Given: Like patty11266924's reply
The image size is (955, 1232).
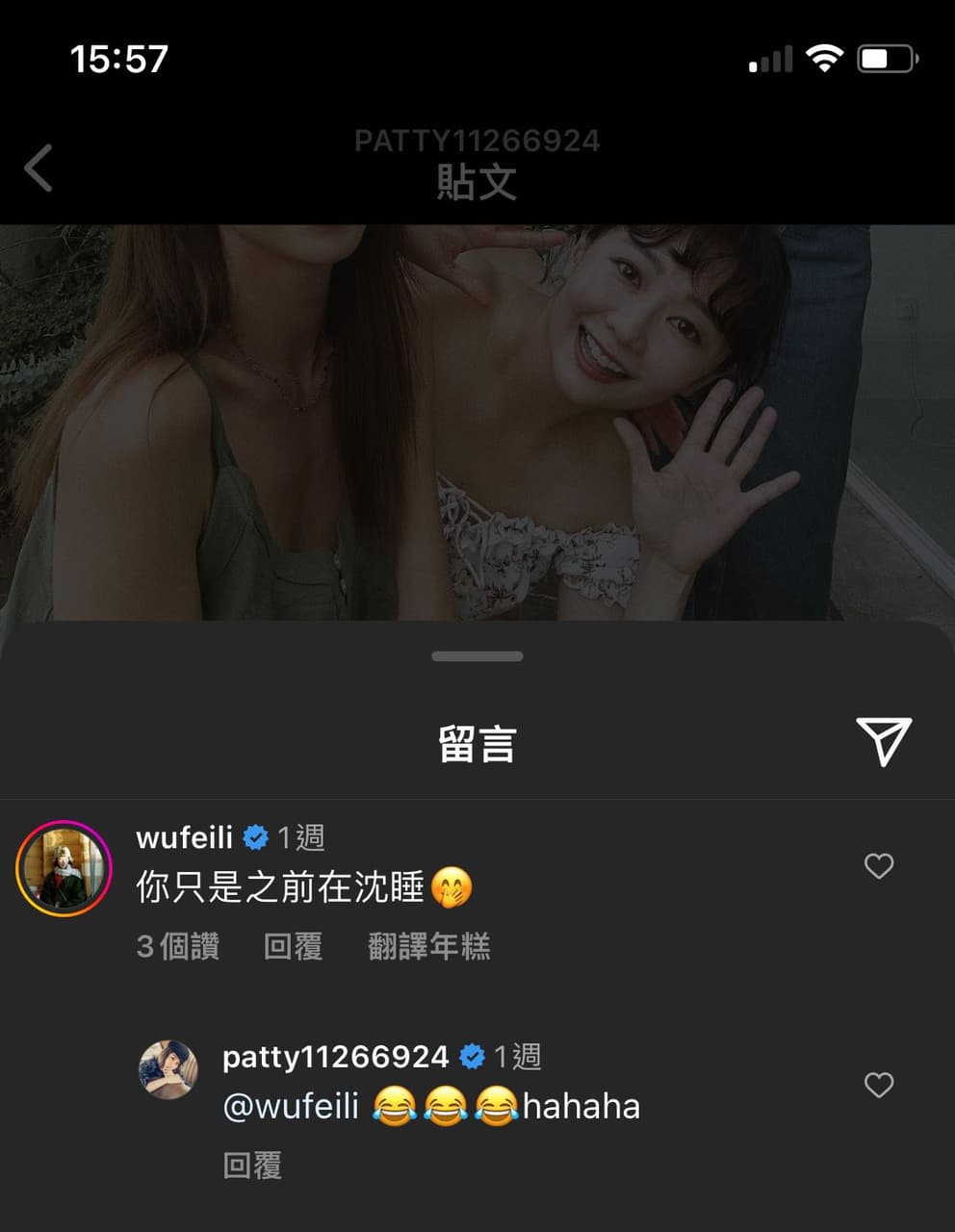Looking at the screenshot, I should pyautogui.click(x=878, y=1086).
